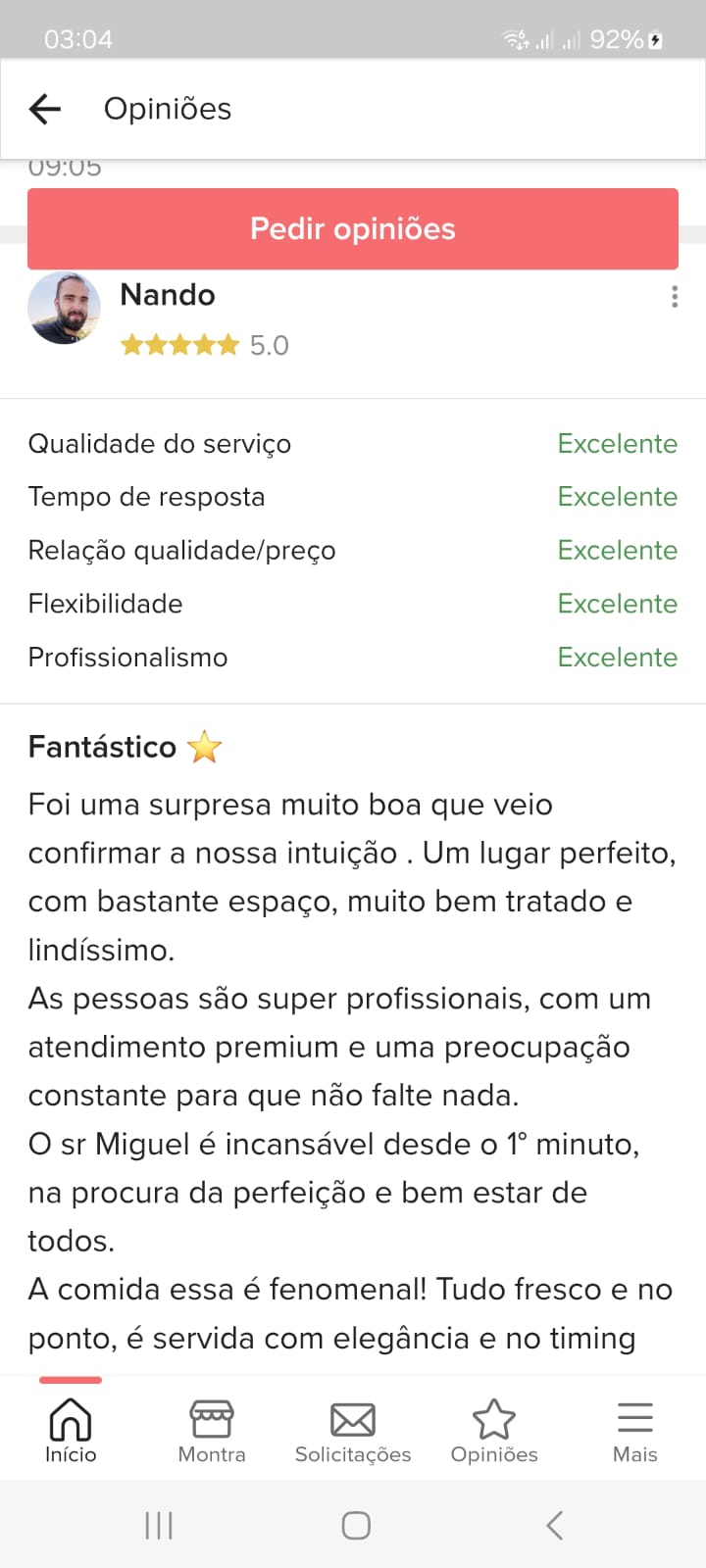Switch to the Início tab
706x1568 pixels.
[x=71, y=1431]
